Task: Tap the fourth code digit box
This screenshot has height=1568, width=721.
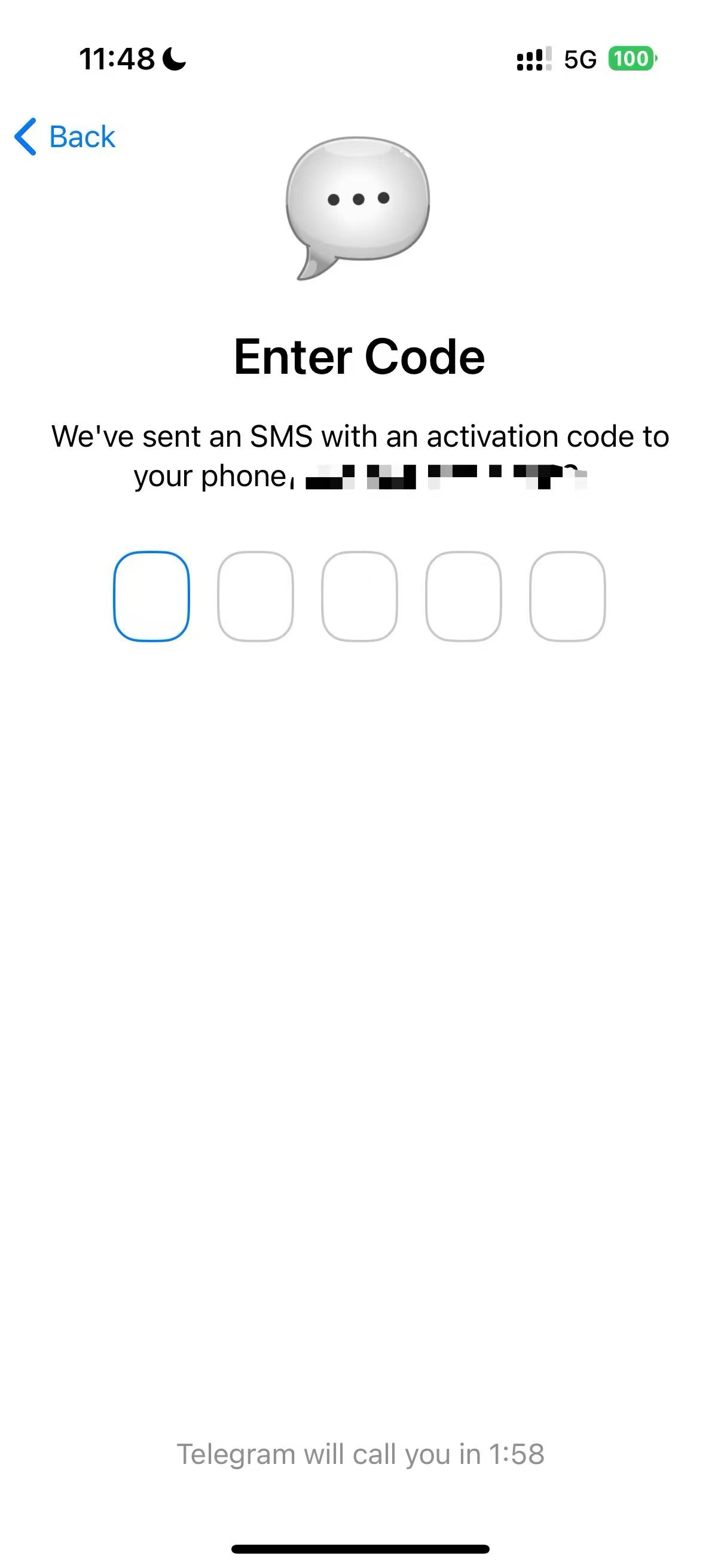Action: point(464,596)
